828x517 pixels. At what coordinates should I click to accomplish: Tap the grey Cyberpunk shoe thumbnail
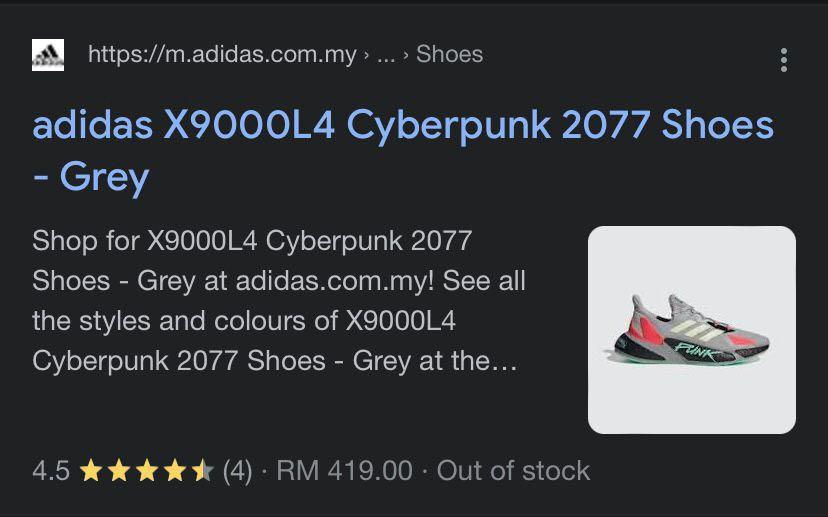691,330
